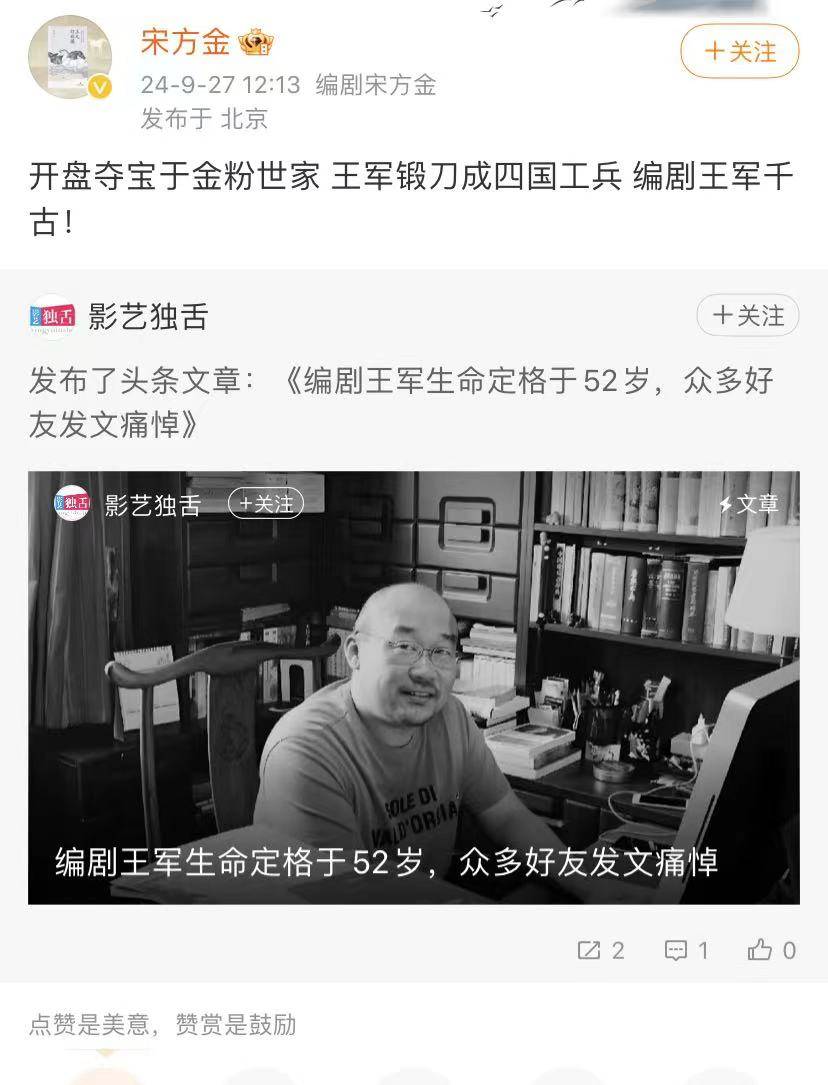Like this post with the thumbs-up
This screenshot has height=1085, width=828.
point(771,950)
